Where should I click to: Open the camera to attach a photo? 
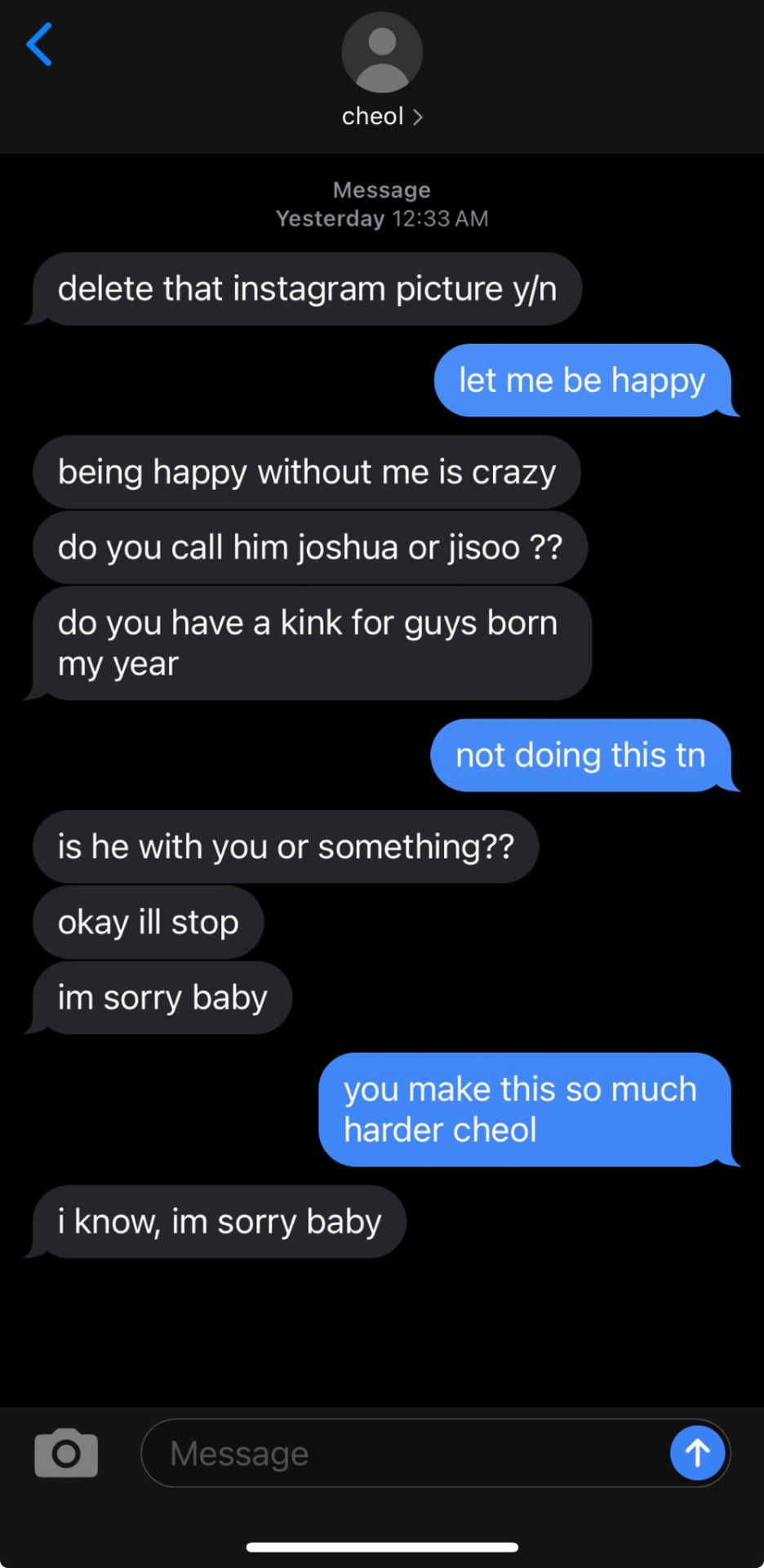tap(66, 1453)
